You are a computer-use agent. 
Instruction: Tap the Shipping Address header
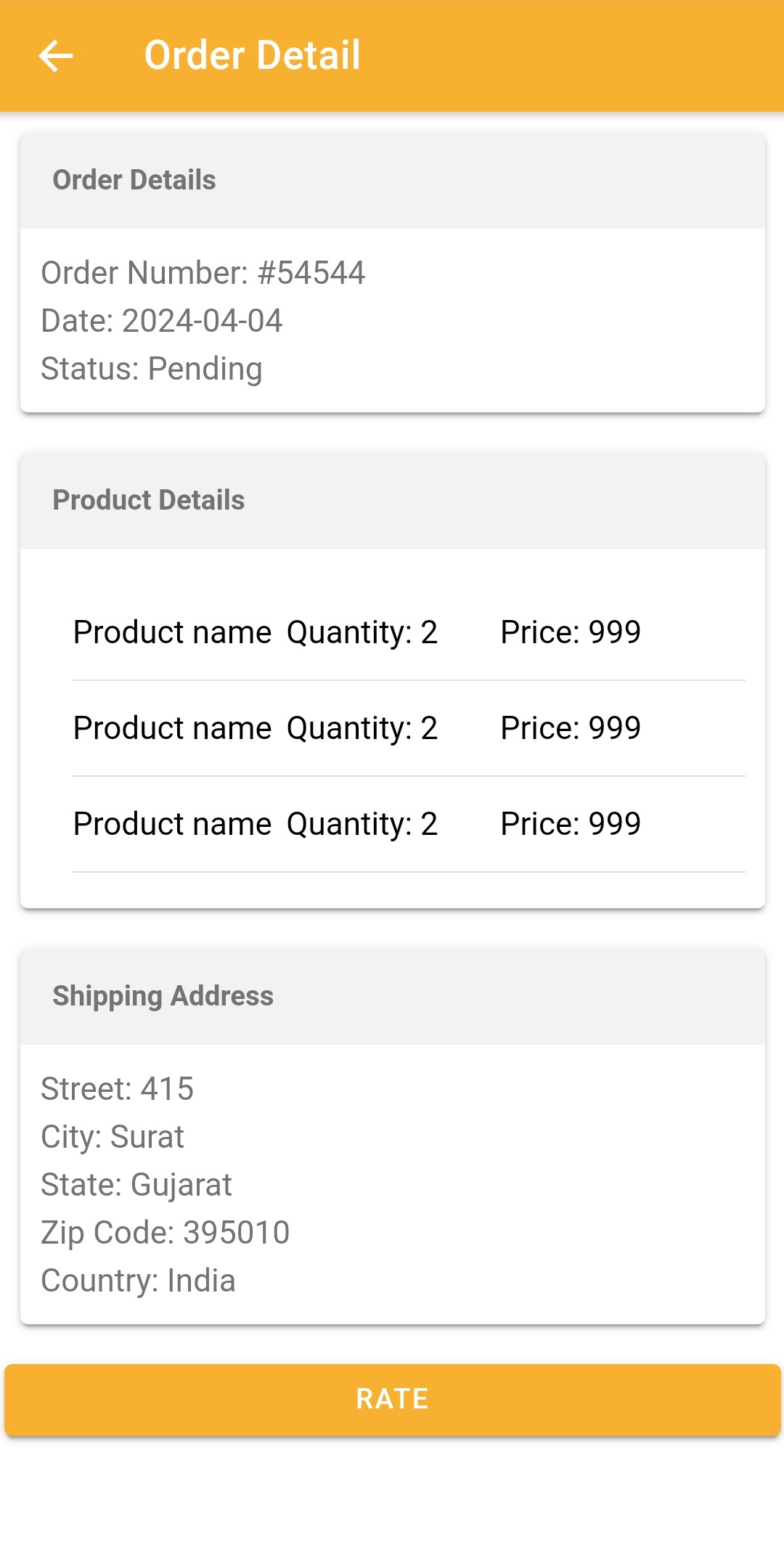pyautogui.click(x=163, y=995)
